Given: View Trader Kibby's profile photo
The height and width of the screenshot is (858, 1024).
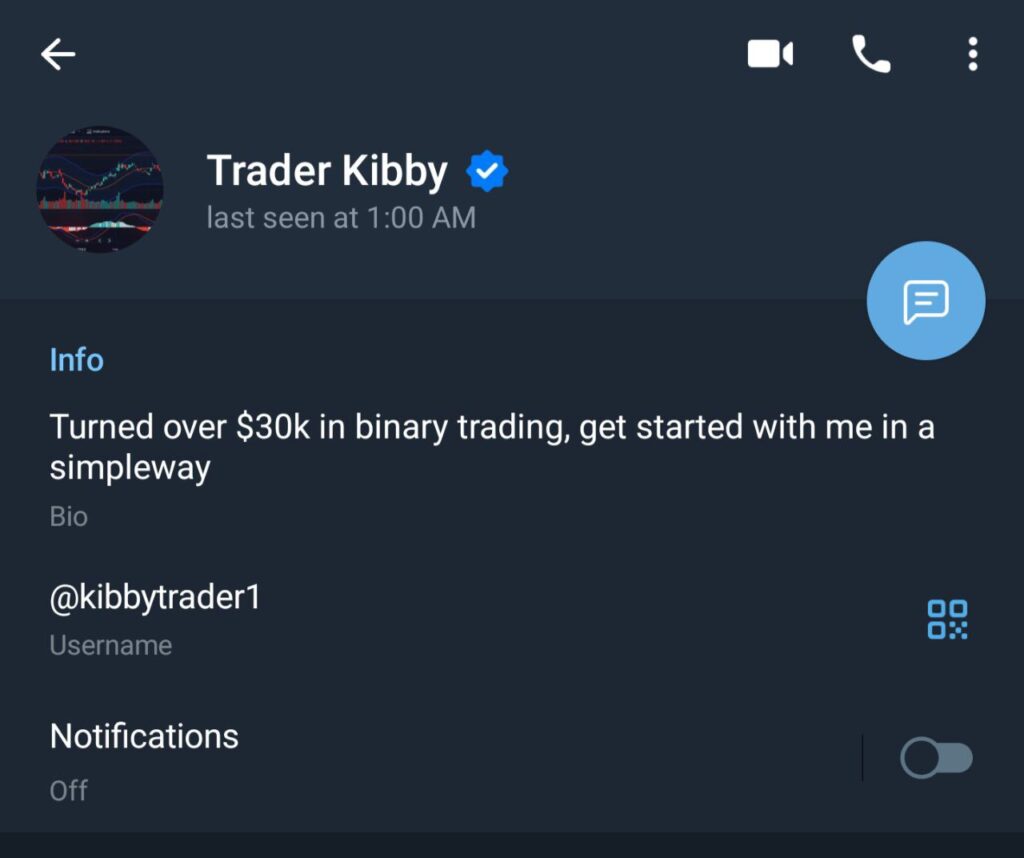Looking at the screenshot, I should (100, 189).
